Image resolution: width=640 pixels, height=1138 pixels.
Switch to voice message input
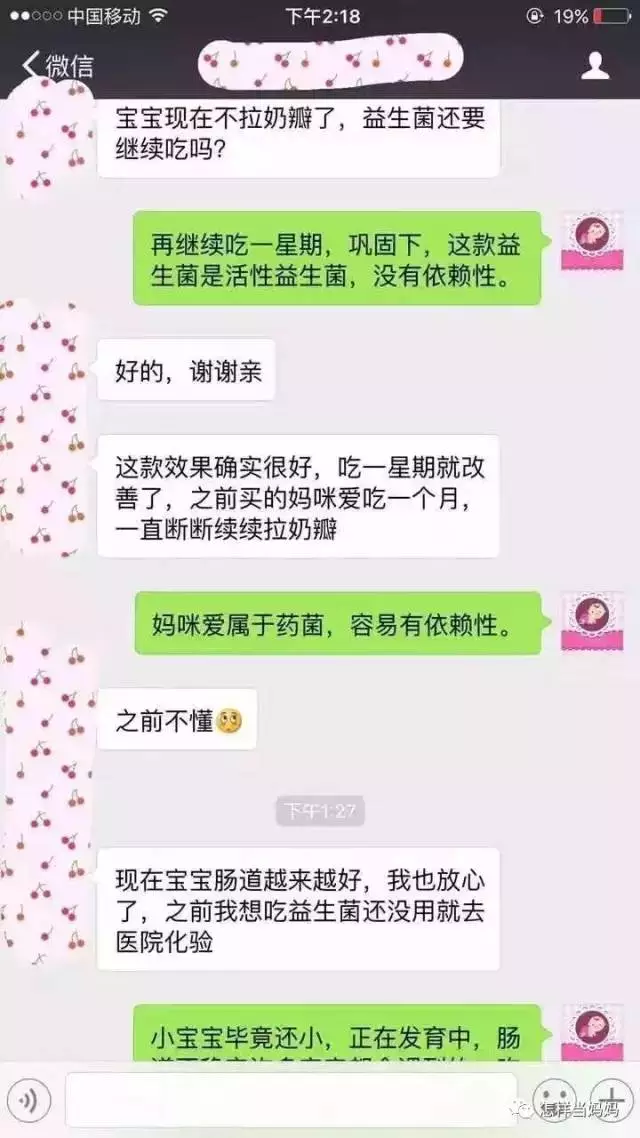(31, 1101)
